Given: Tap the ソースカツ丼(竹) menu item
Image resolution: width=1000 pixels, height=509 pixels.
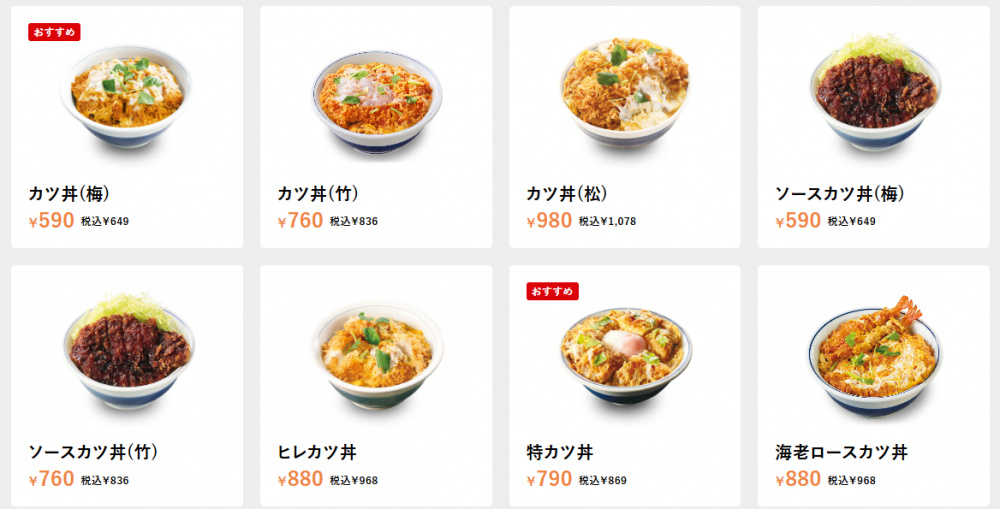Looking at the screenshot, I should coord(127,385).
